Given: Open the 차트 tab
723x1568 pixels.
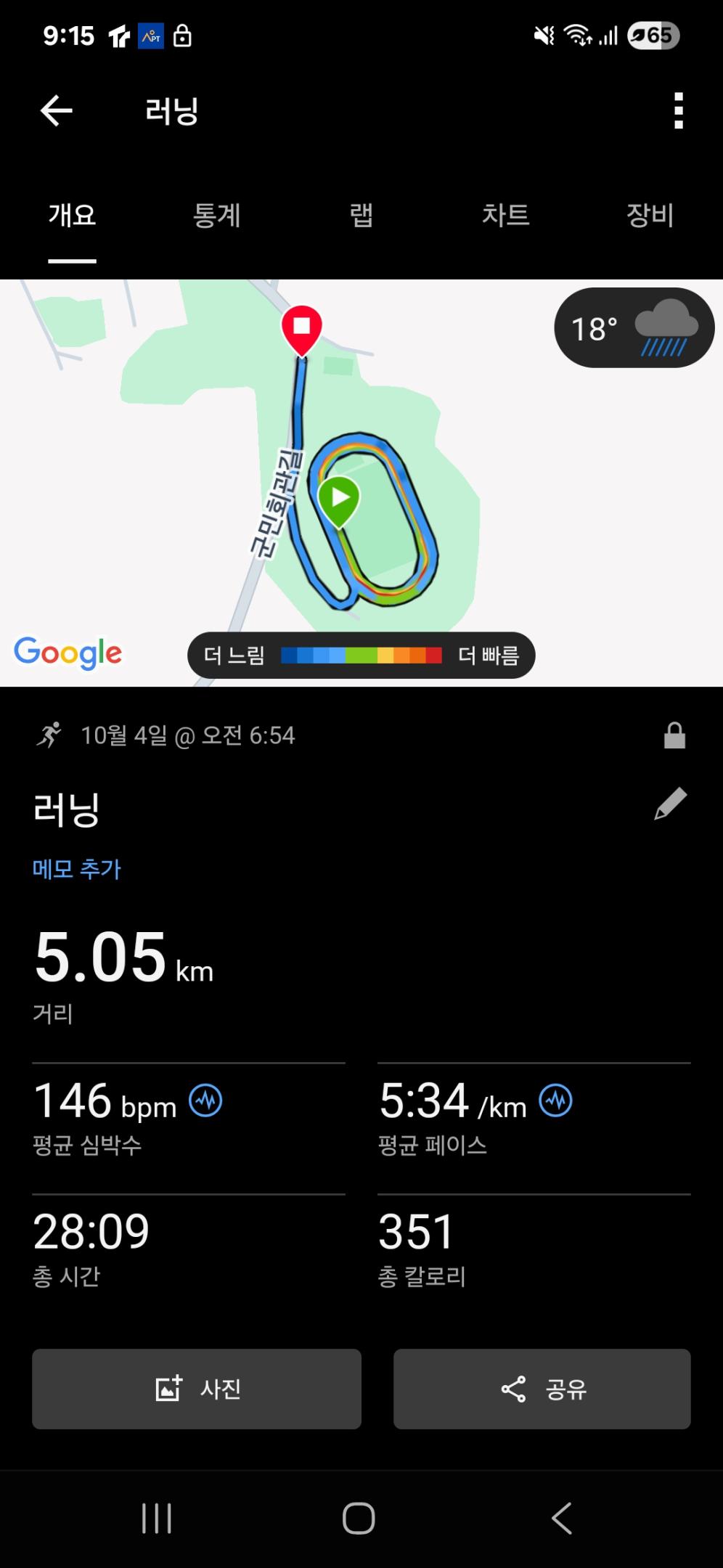Looking at the screenshot, I should pyautogui.click(x=505, y=216).
